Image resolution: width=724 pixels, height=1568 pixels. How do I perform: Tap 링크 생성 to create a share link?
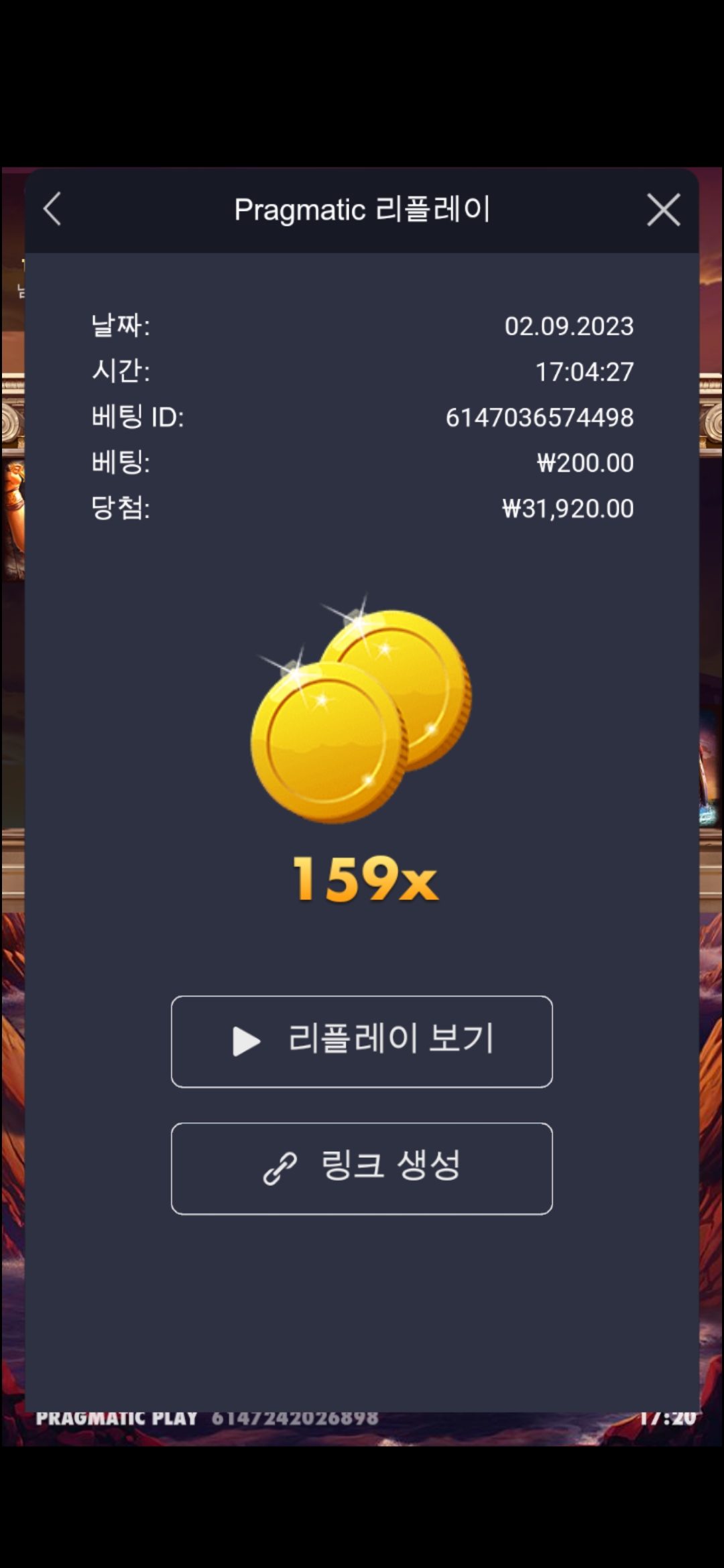pos(362,1169)
